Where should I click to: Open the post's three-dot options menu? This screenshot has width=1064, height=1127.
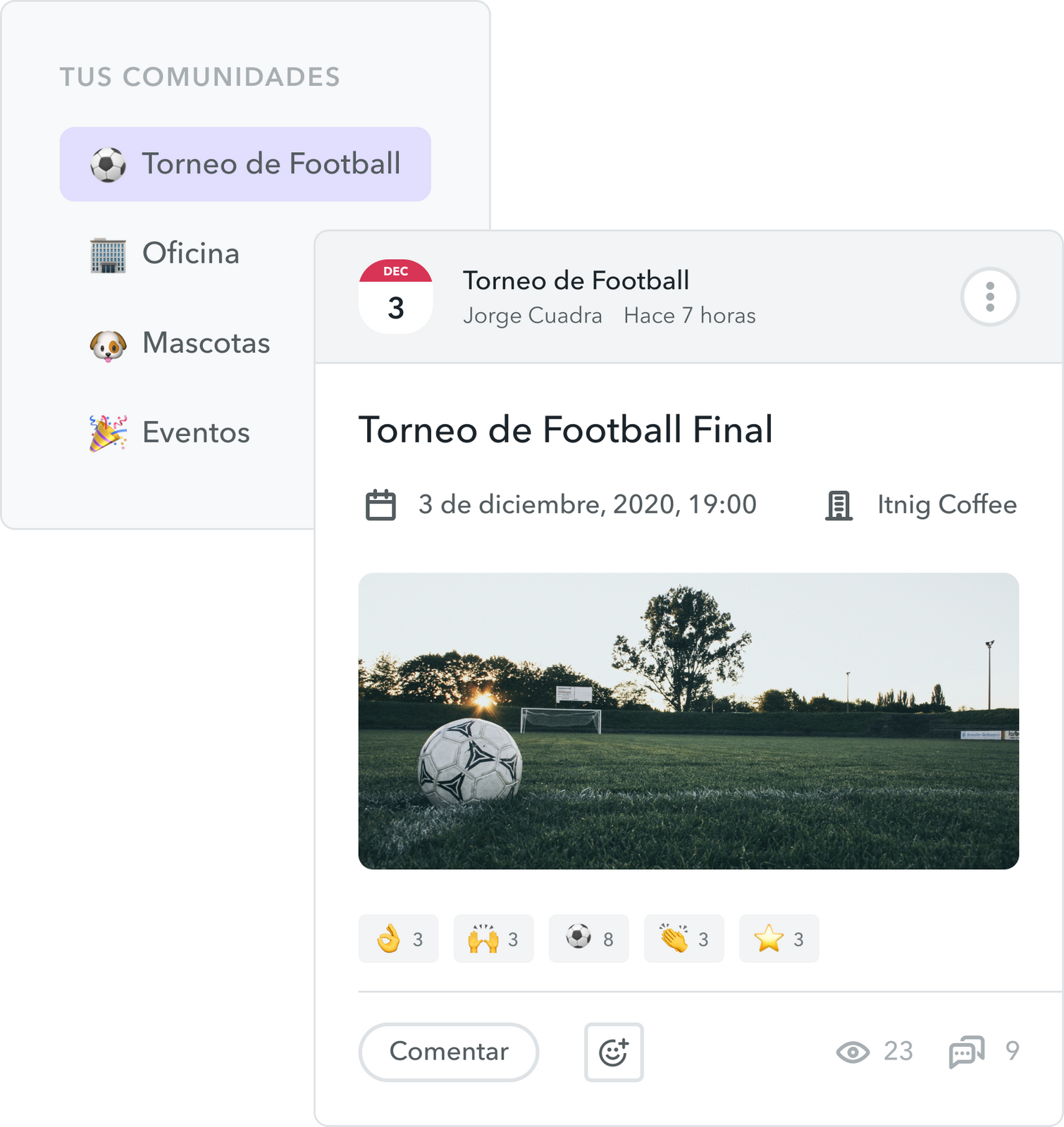click(x=989, y=297)
